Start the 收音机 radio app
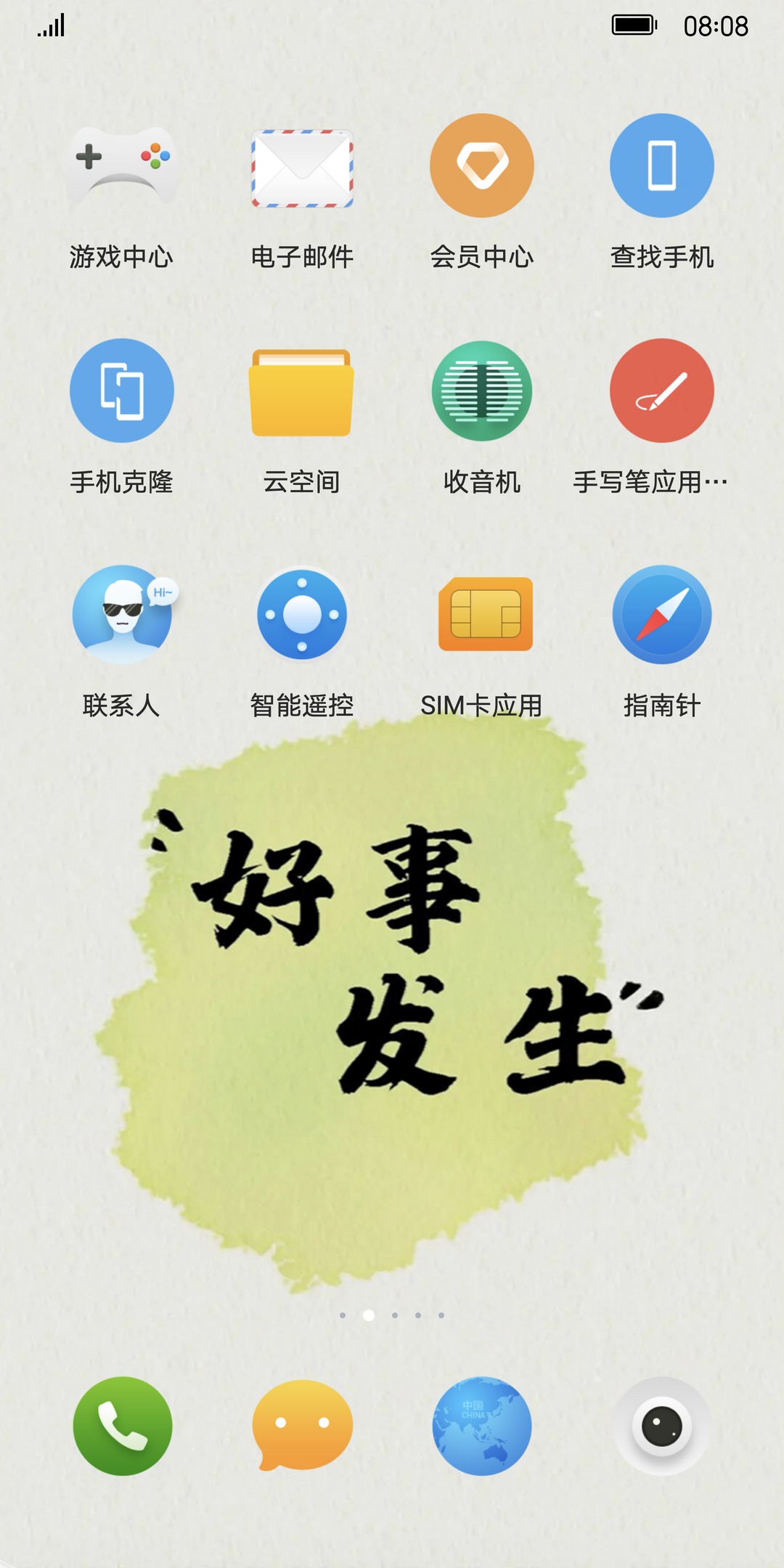 (x=482, y=391)
